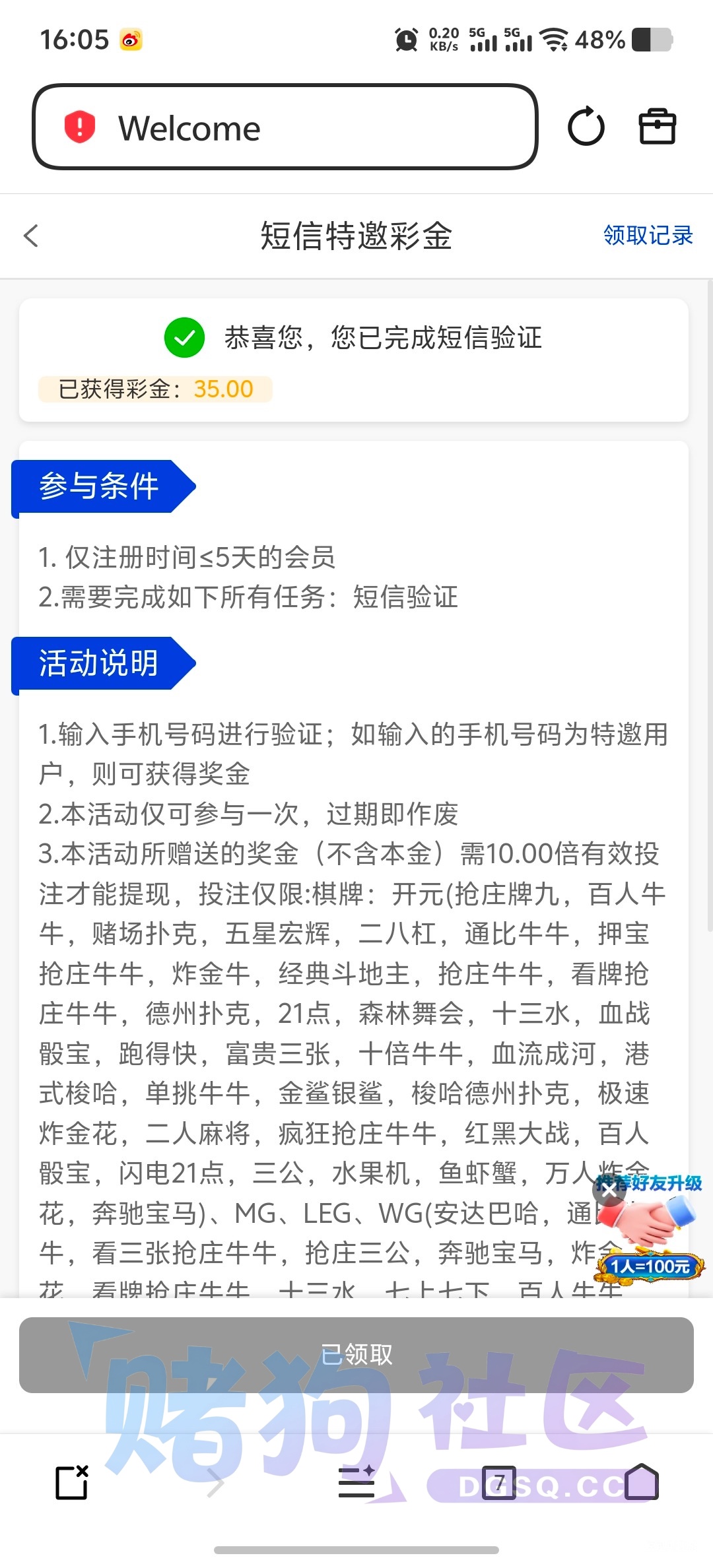Open the browser toolbox briefcase icon
Image resolution: width=713 pixels, height=1568 pixels.
click(x=658, y=126)
